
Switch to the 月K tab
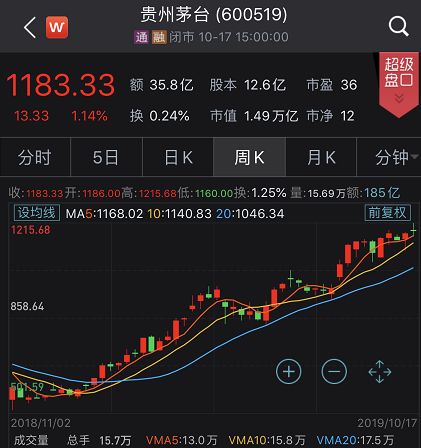[321, 157]
